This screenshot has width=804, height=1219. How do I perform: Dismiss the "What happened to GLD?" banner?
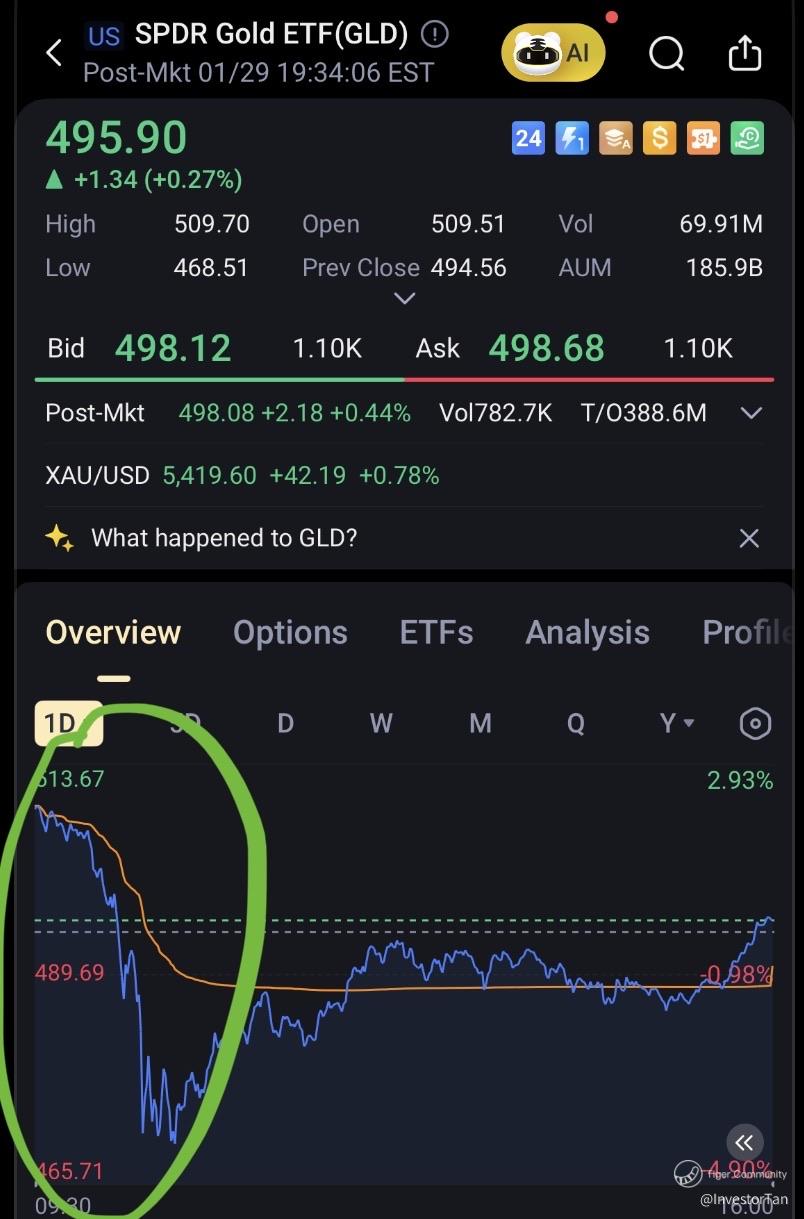[x=748, y=538]
